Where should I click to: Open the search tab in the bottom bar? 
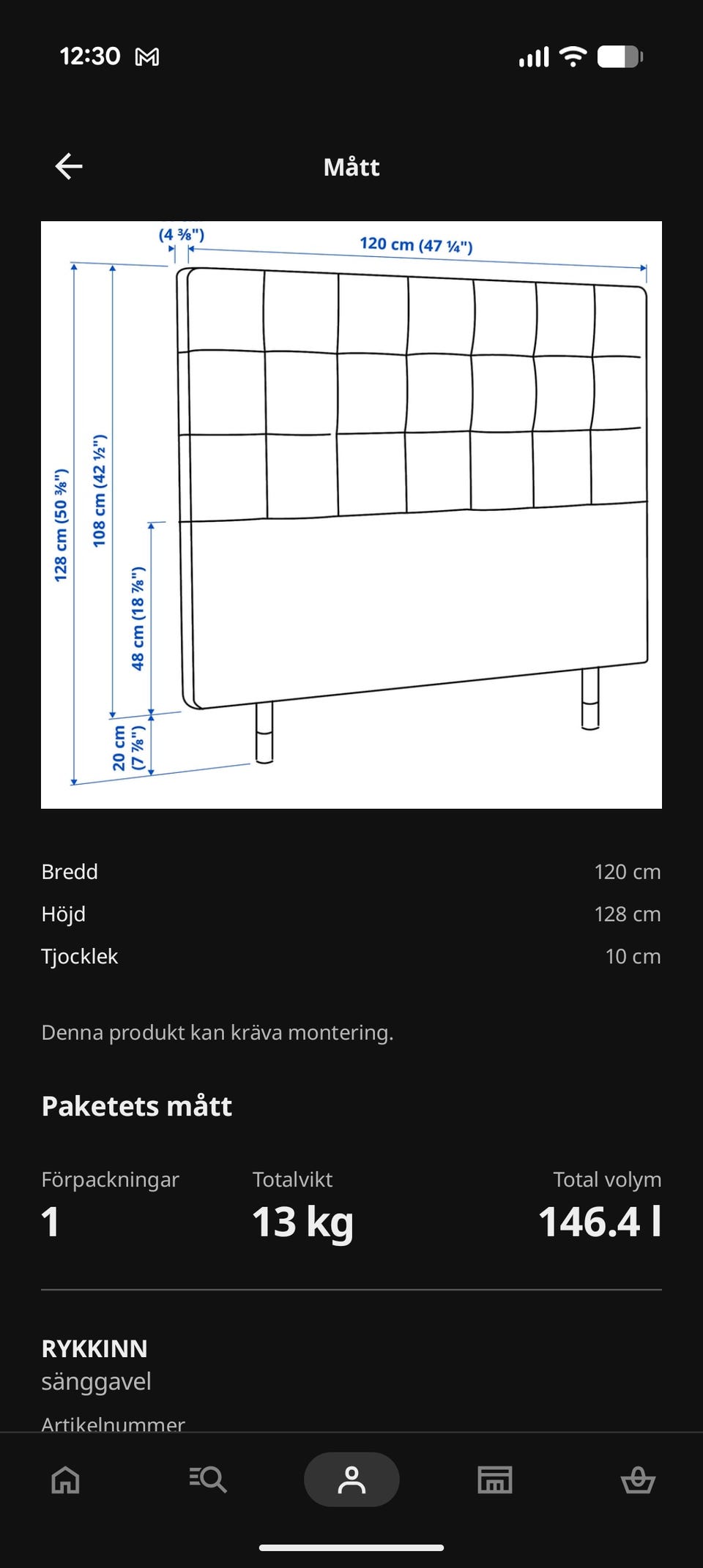208,1479
